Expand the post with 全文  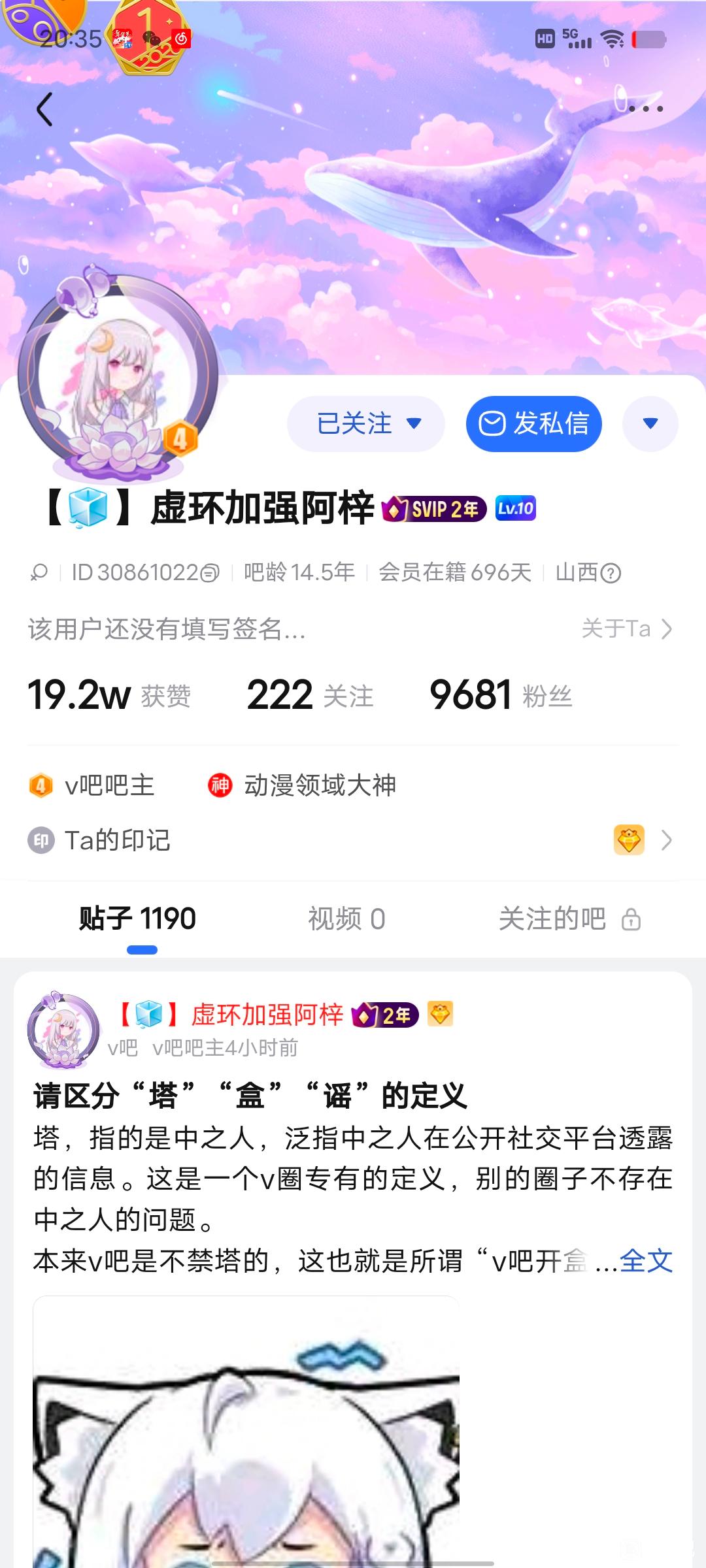click(x=646, y=1261)
